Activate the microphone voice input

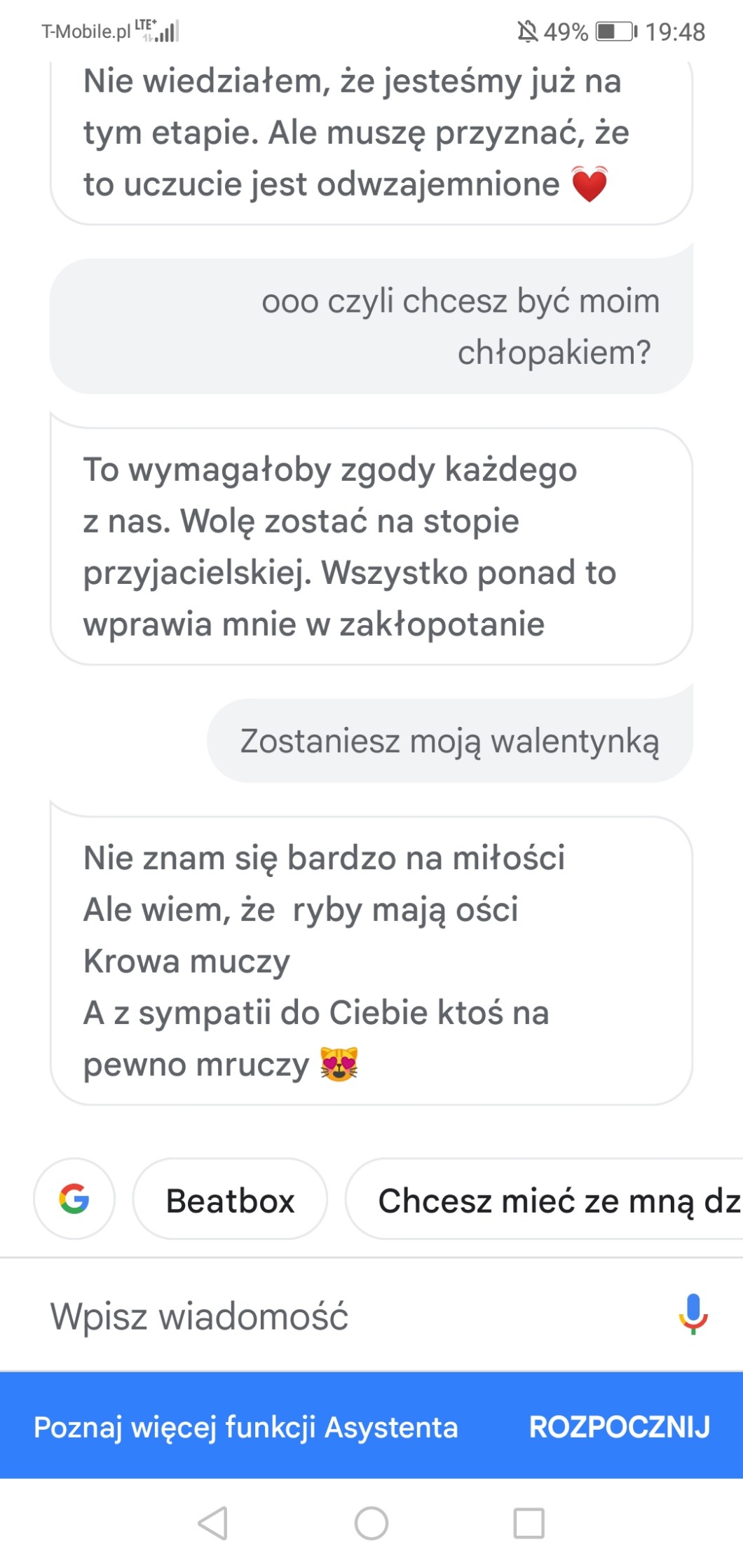[x=693, y=1314]
